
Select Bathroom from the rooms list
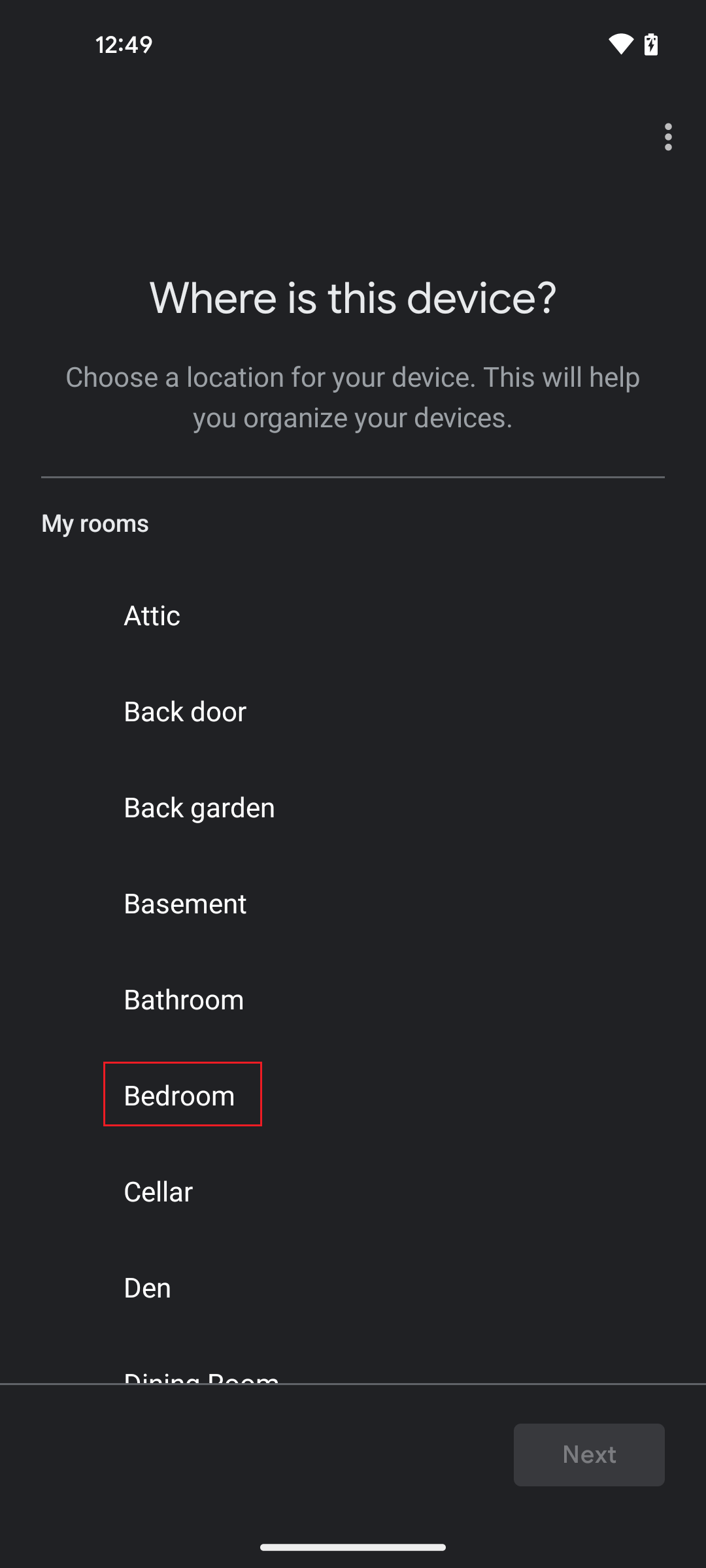tap(184, 999)
